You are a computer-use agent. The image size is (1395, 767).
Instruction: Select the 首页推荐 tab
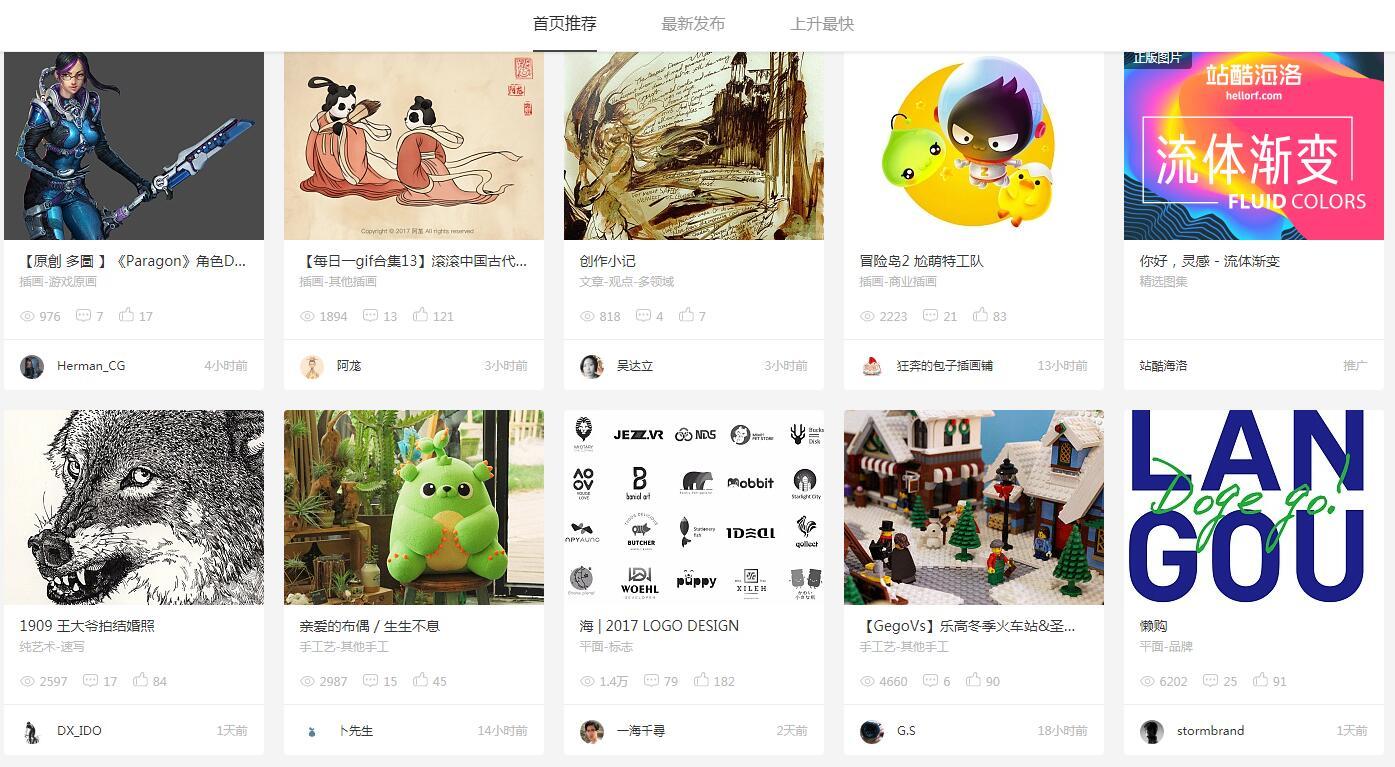pyautogui.click(x=565, y=24)
